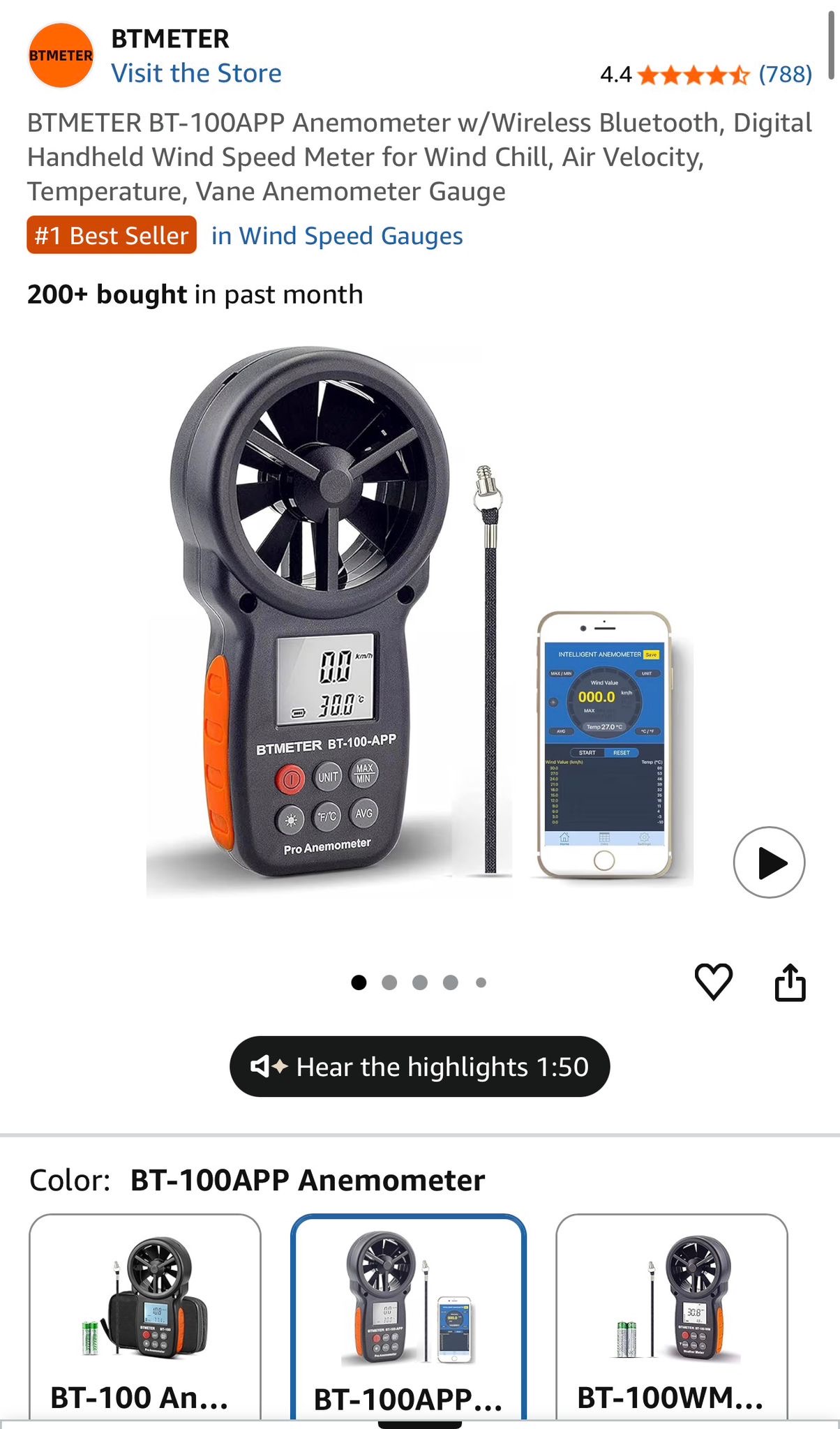840x1429 pixels.
Task: Hear the highlights audio summary
Action: 419,1066
